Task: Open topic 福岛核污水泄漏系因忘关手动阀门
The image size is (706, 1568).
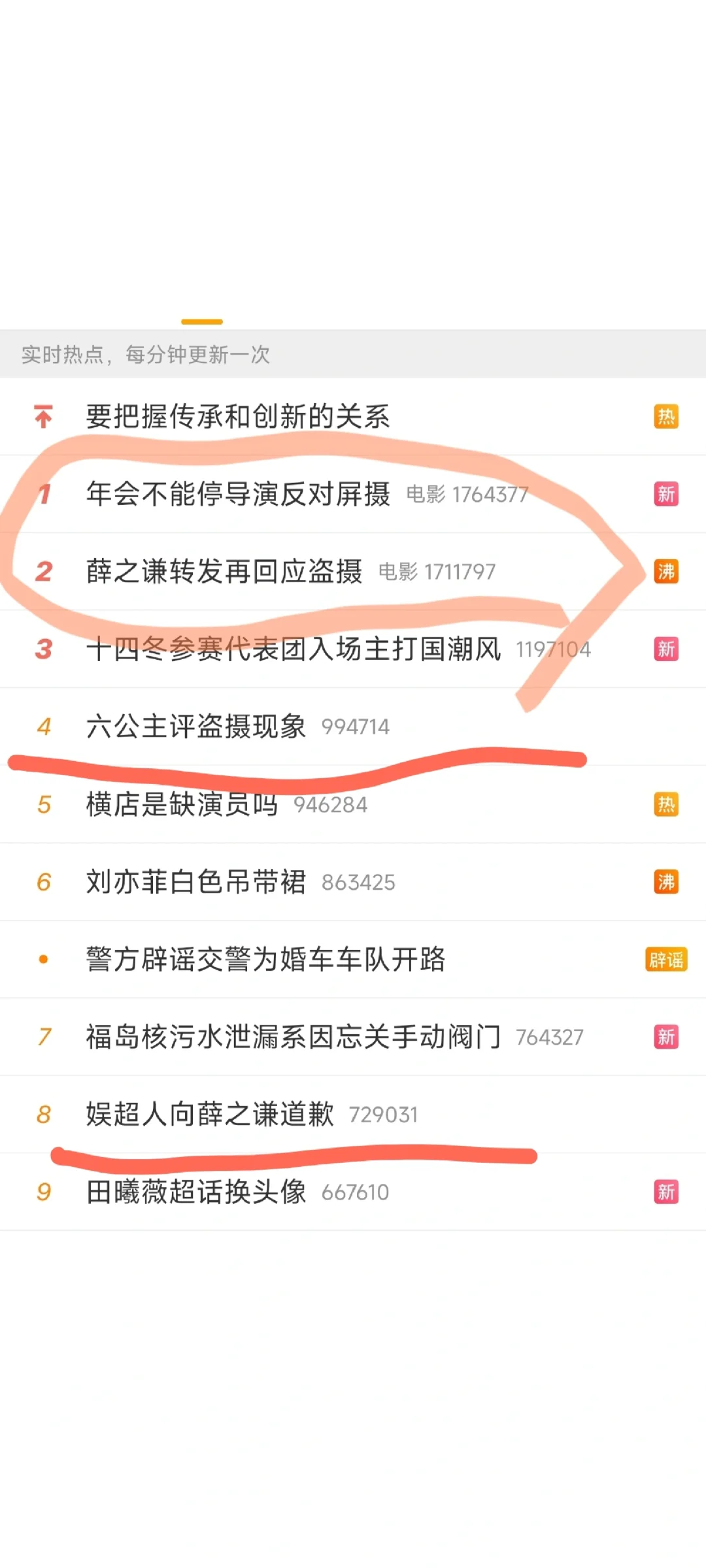Action: pyautogui.click(x=294, y=1037)
